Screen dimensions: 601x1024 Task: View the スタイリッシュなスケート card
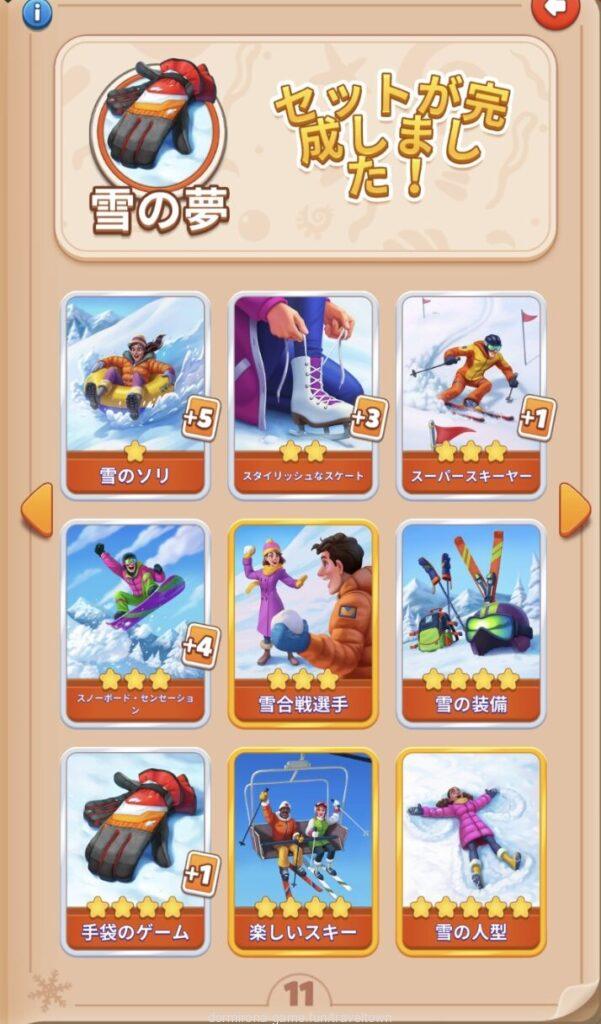tap(303, 394)
